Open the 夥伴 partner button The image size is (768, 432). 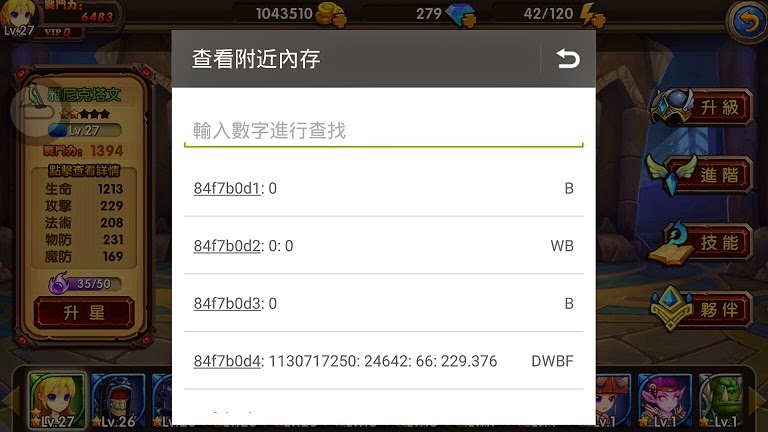click(x=701, y=310)
